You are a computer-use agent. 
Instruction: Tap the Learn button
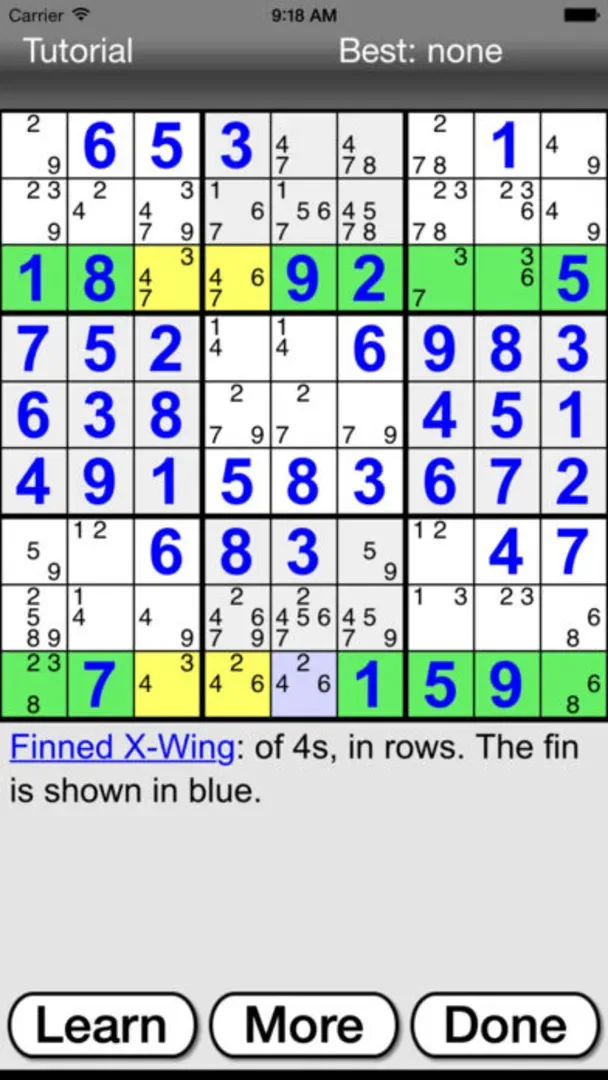(x=101, y=1026)
